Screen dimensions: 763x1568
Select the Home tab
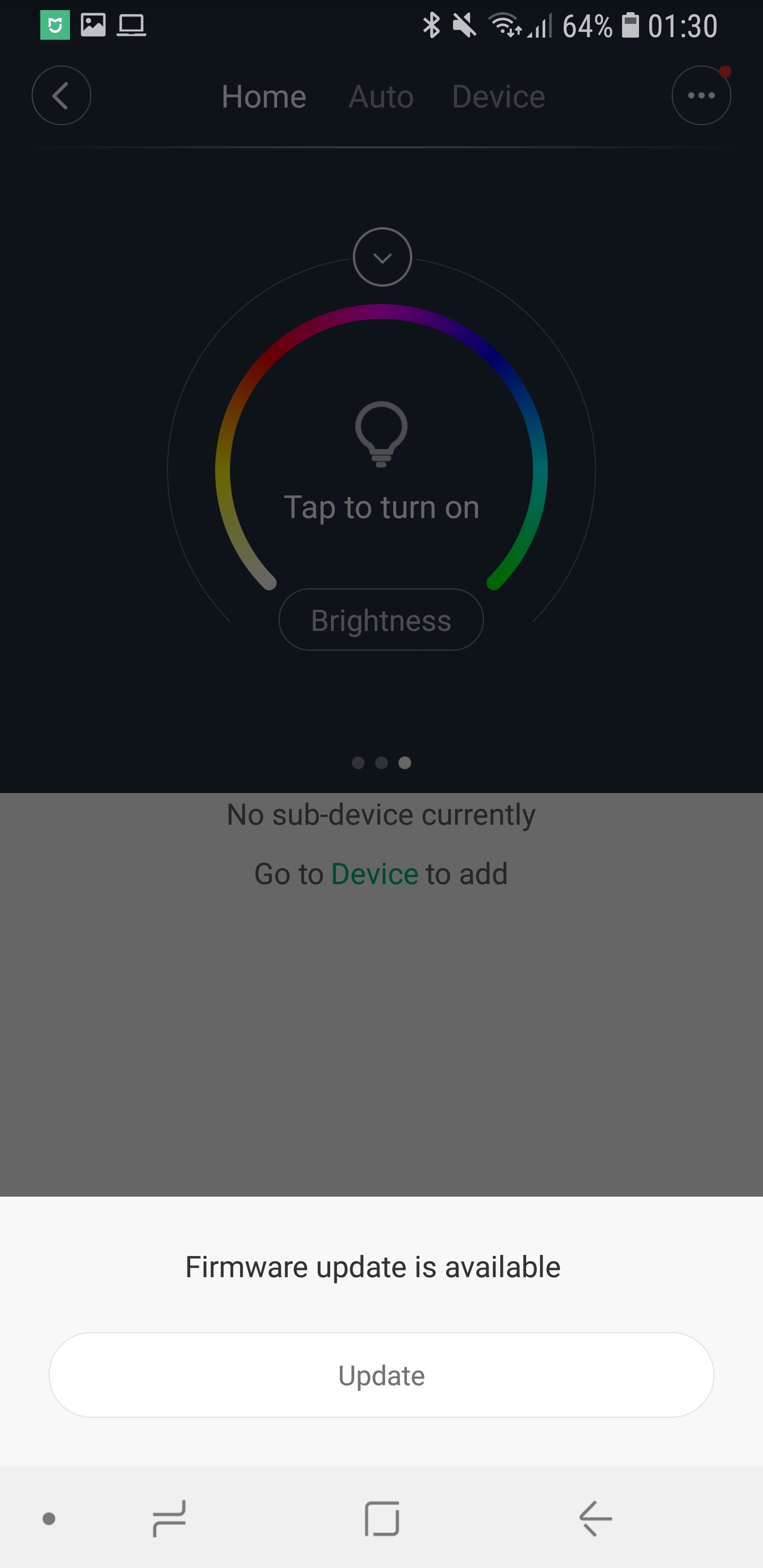tap(264, 97)
